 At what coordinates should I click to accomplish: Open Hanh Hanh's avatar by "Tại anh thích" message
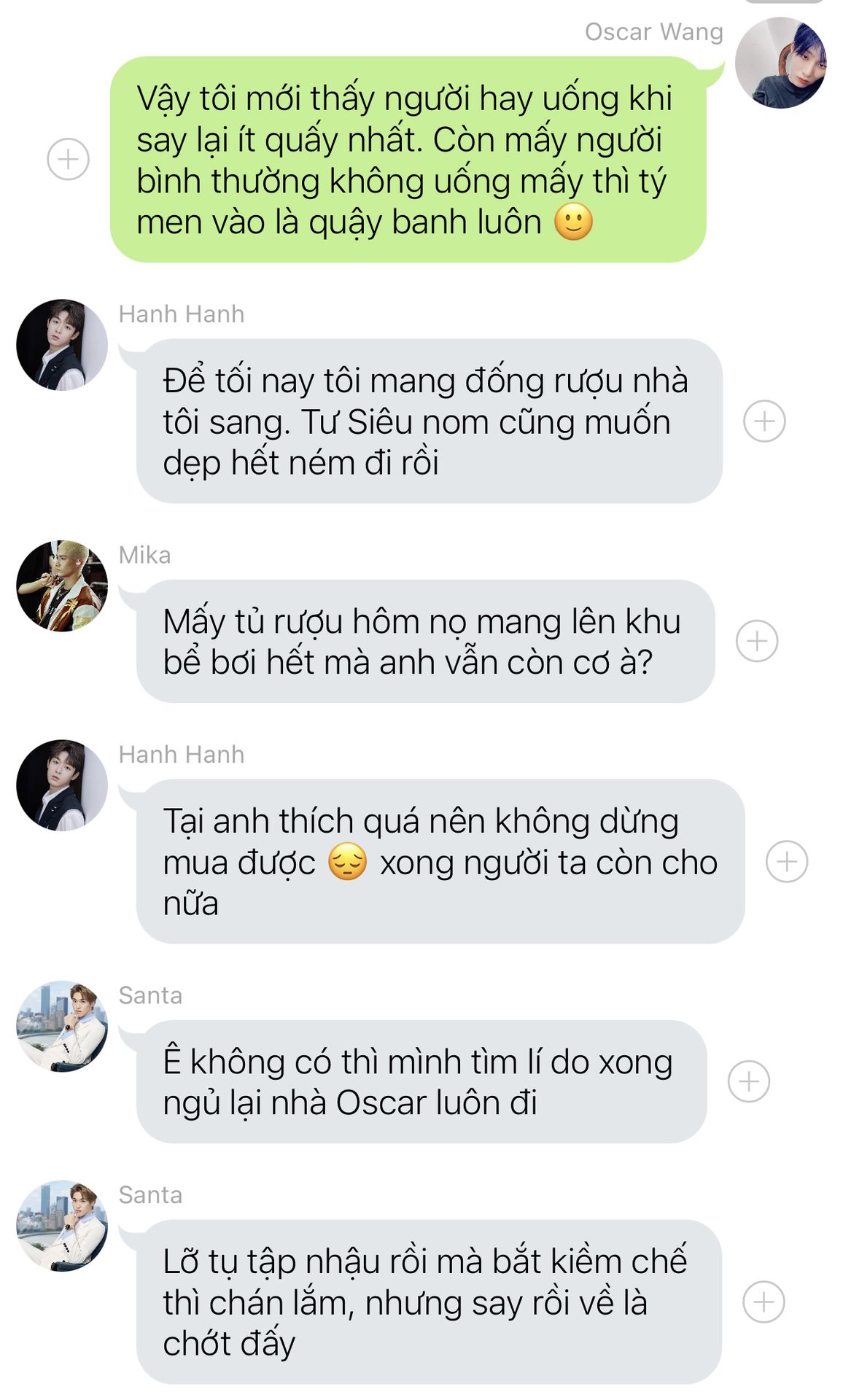[x=62, y=785]
